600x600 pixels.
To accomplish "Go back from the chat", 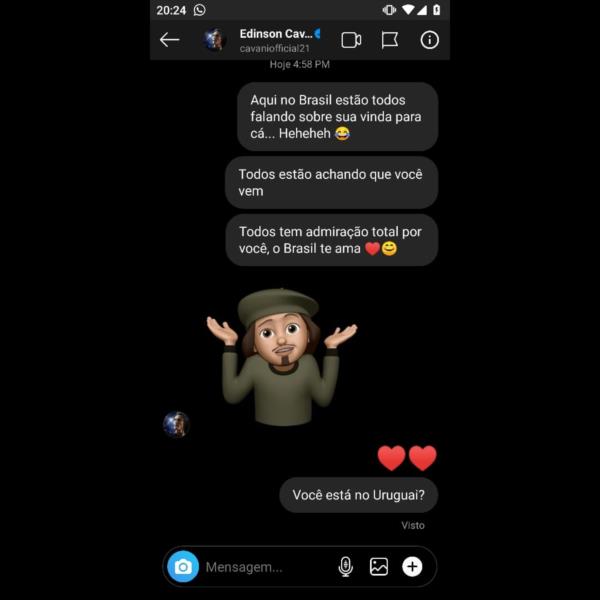I will 170,40.
